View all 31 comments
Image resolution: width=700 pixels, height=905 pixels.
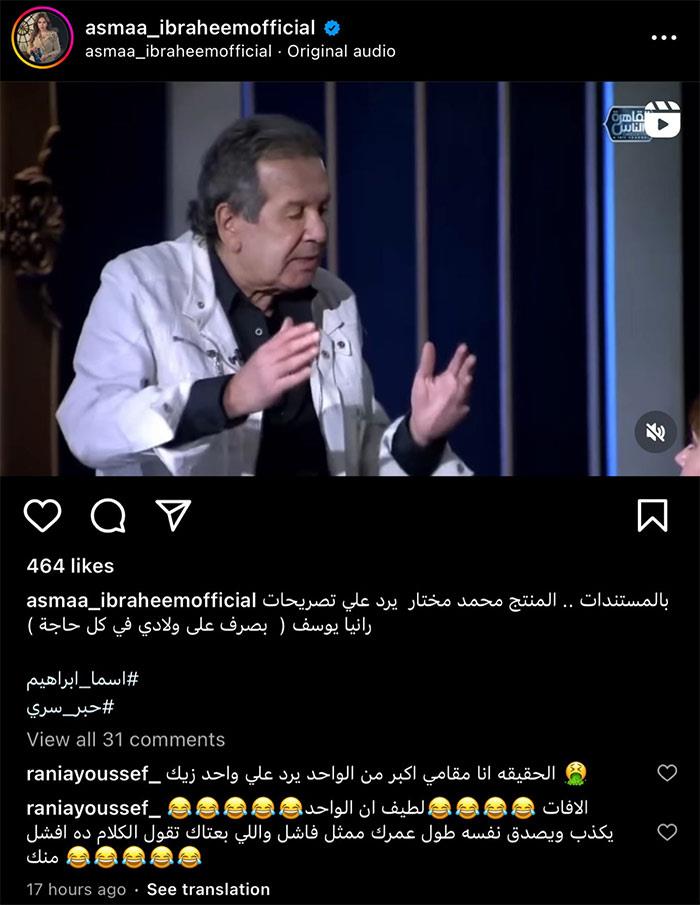coord(126,740)
